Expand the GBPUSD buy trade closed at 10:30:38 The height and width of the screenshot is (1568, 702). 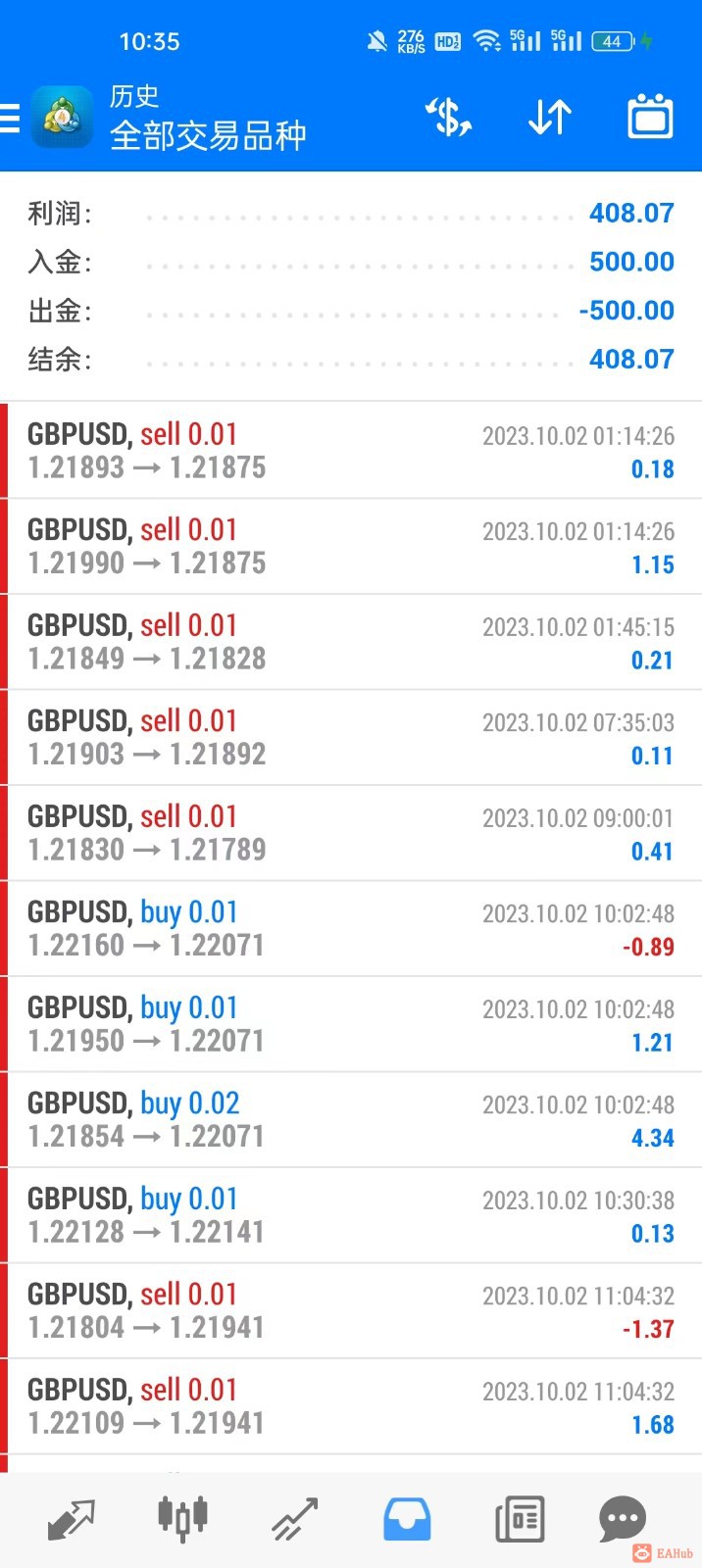[351, 1214]
